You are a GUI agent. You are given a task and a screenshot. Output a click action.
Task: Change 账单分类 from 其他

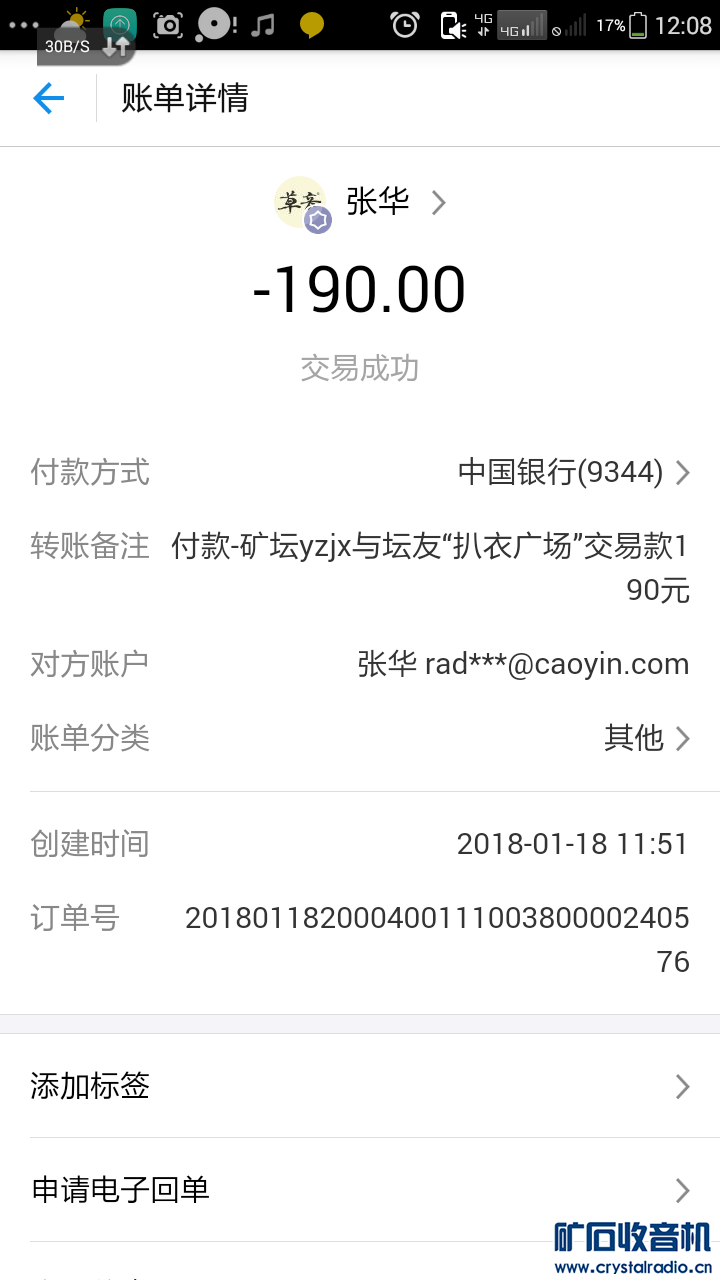(x=646, y=738)
